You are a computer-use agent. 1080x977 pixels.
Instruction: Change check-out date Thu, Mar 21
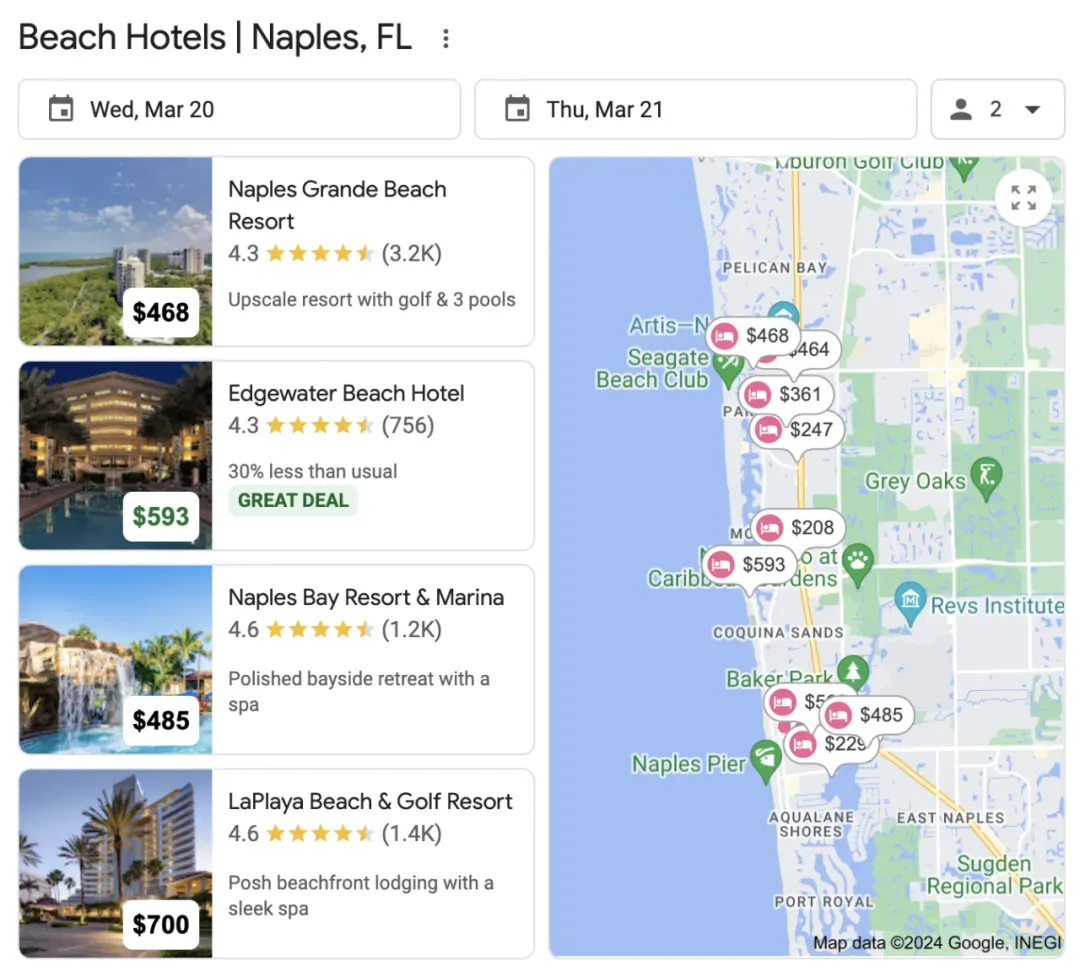[695, 109]
